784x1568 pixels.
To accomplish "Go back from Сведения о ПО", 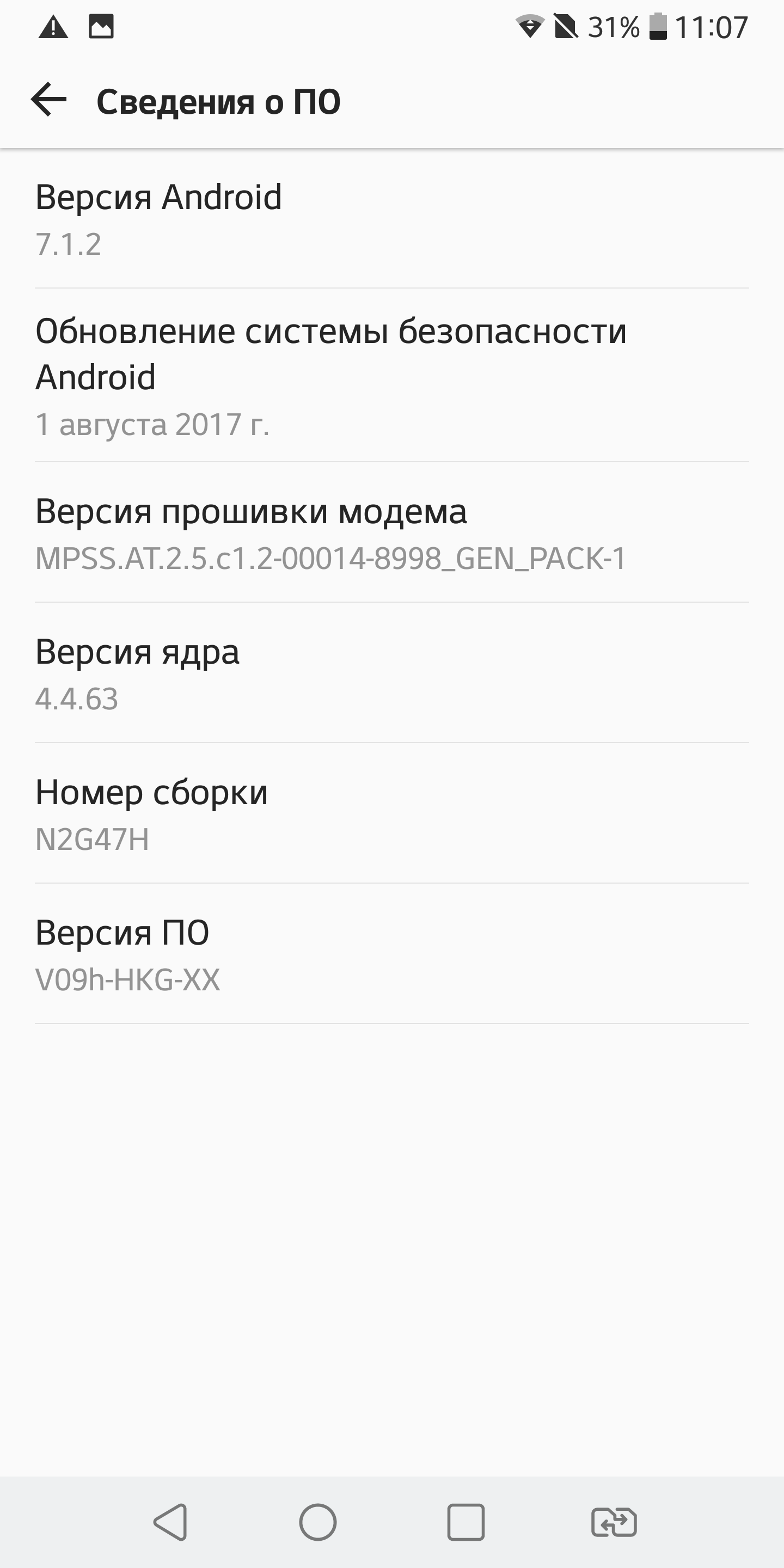I will point(48,100).
